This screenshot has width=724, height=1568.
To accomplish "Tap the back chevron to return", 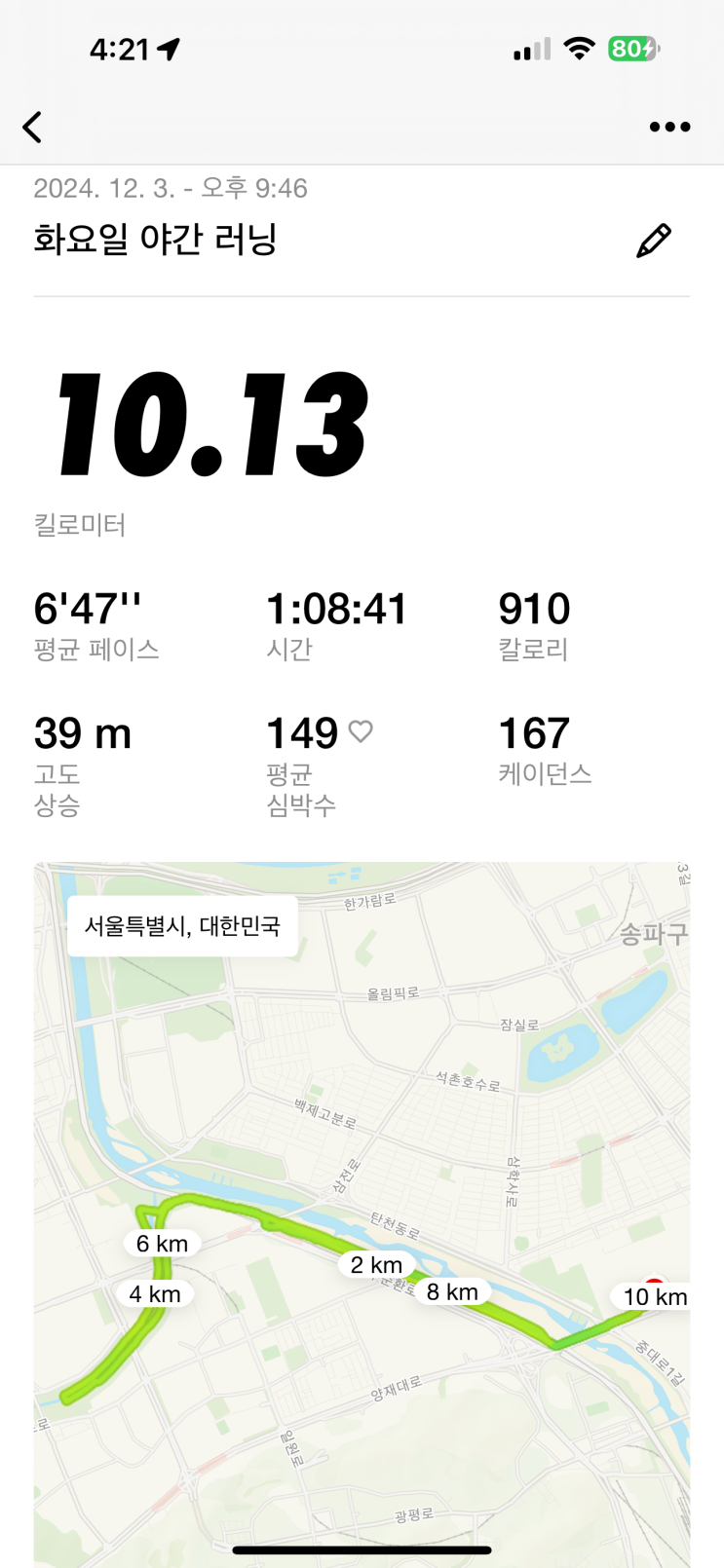I will (32, 127).
